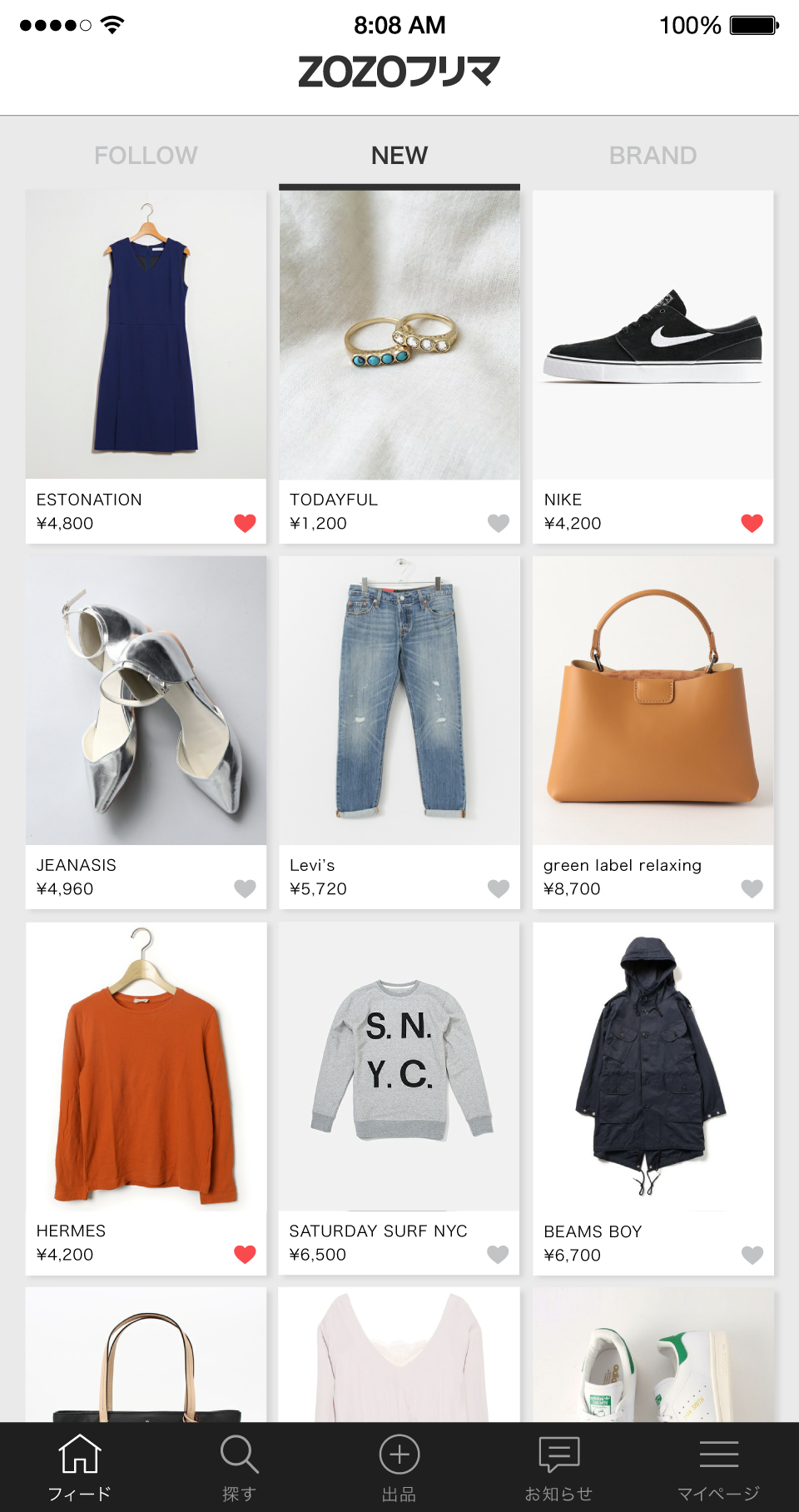Unlike the ESTONATION dress
Viewport: 799px width, 1512px height.
245,523
